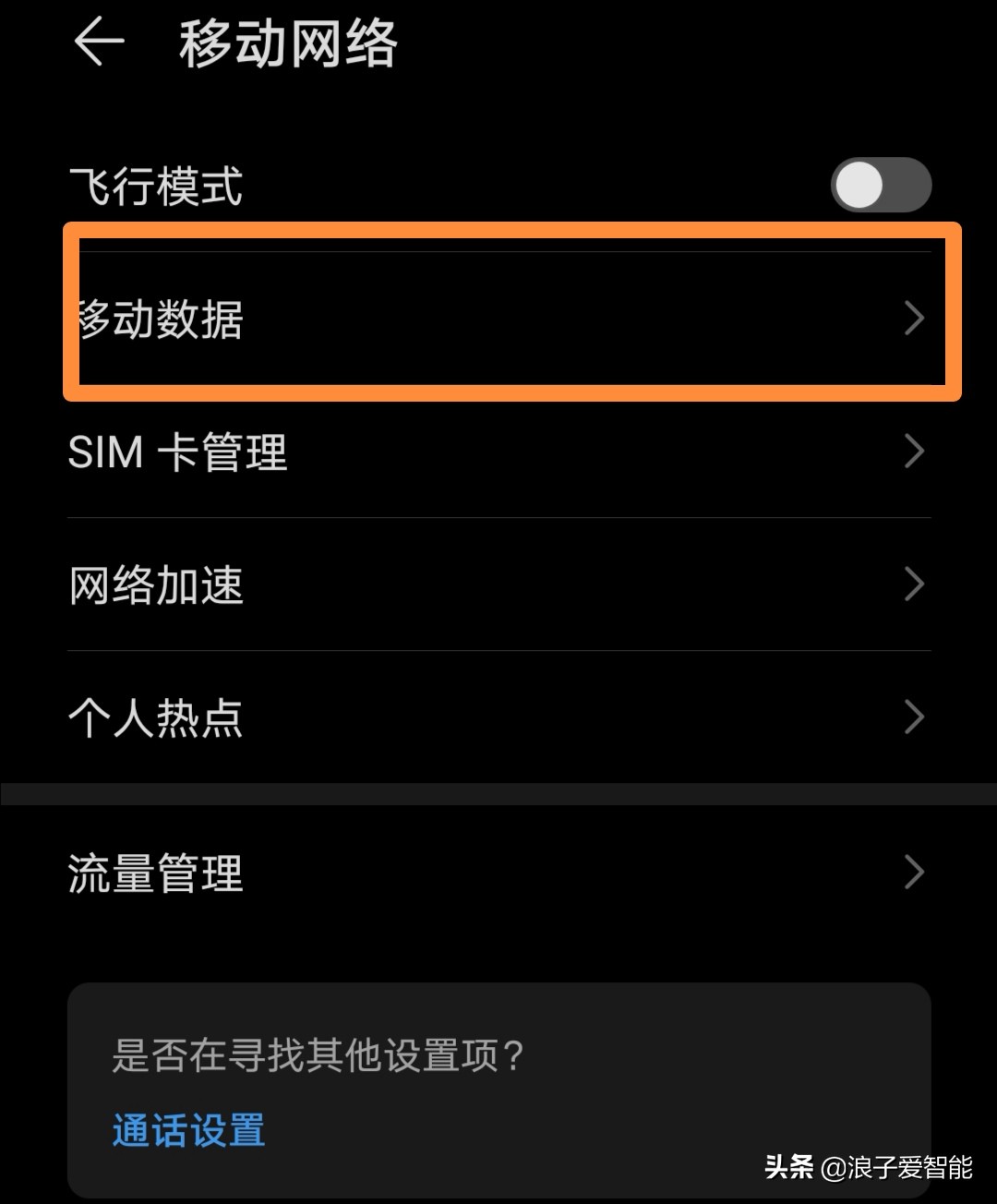Open 个人热点 settings
The width and height of the screenshot is (997, 1204).
point(369,716)
